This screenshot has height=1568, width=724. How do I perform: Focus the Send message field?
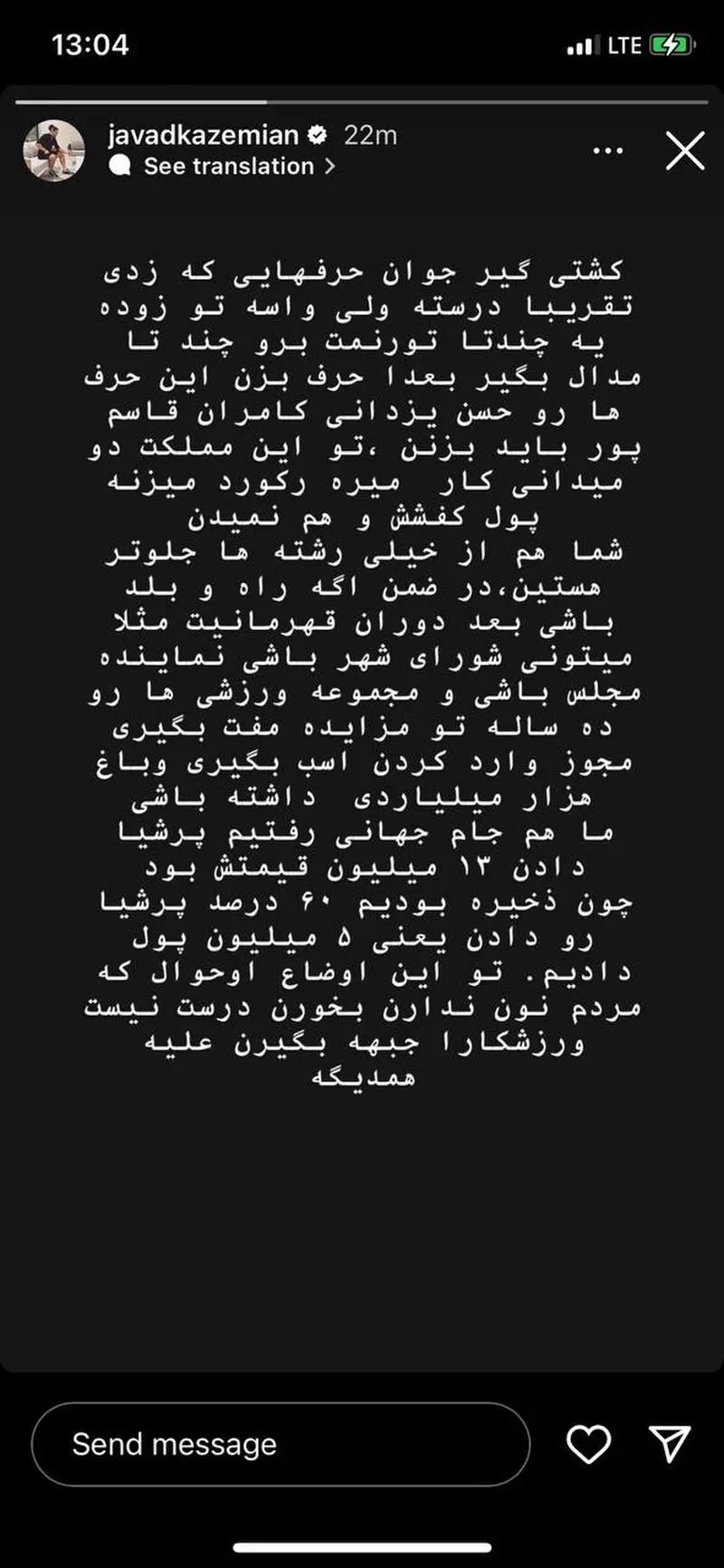click(281, 1444)
